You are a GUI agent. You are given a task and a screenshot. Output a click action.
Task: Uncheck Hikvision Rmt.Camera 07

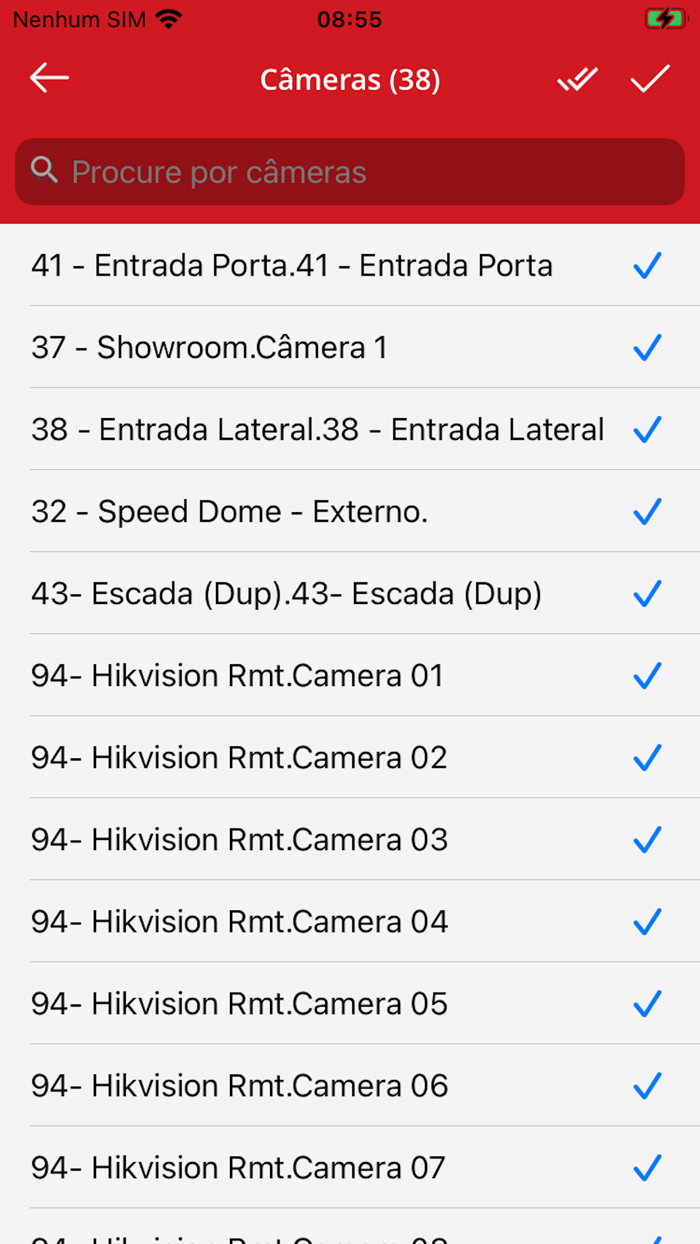(647, 1168)
